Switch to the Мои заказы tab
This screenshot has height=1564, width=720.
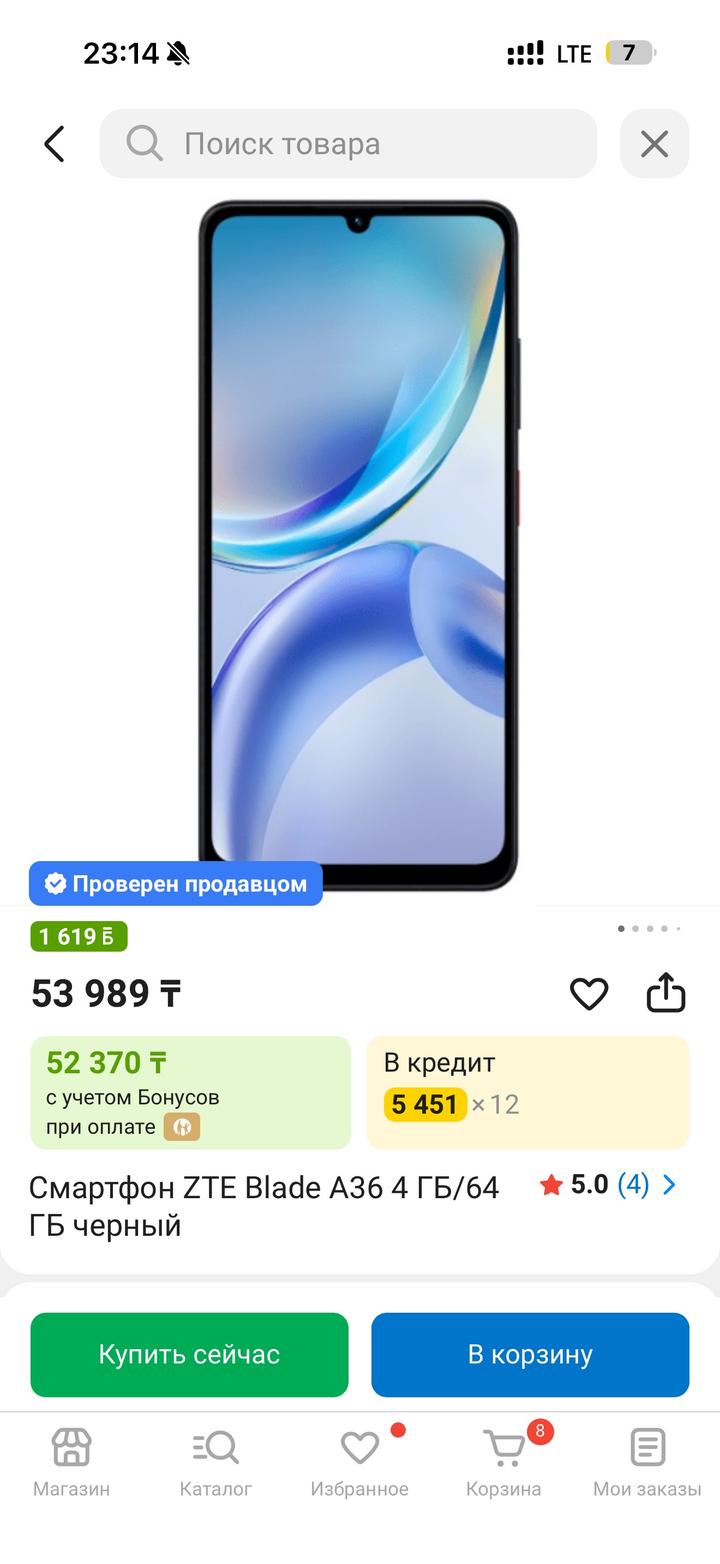pos(647,1462)
